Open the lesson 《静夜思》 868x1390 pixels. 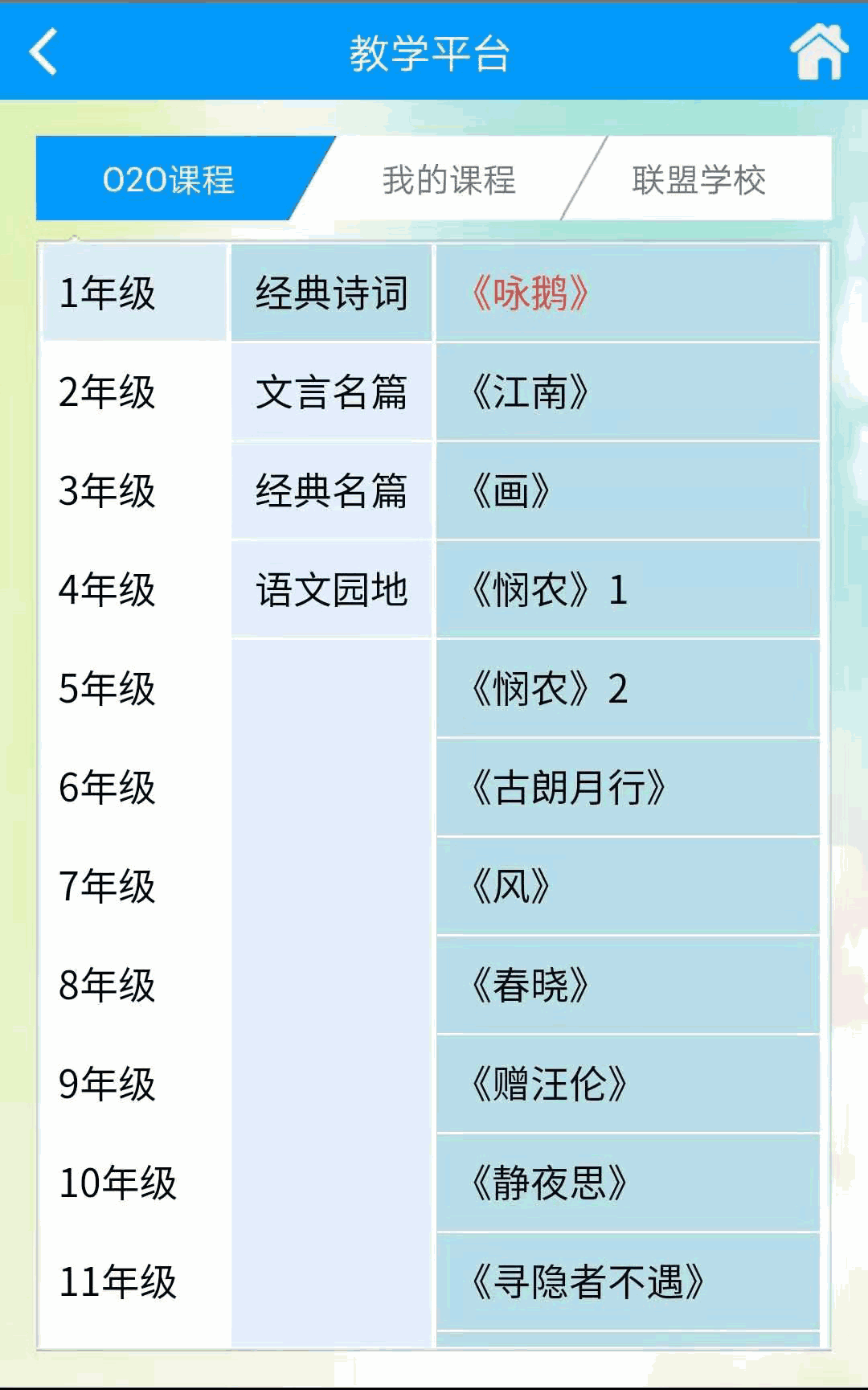click(x=628, y=1183)
